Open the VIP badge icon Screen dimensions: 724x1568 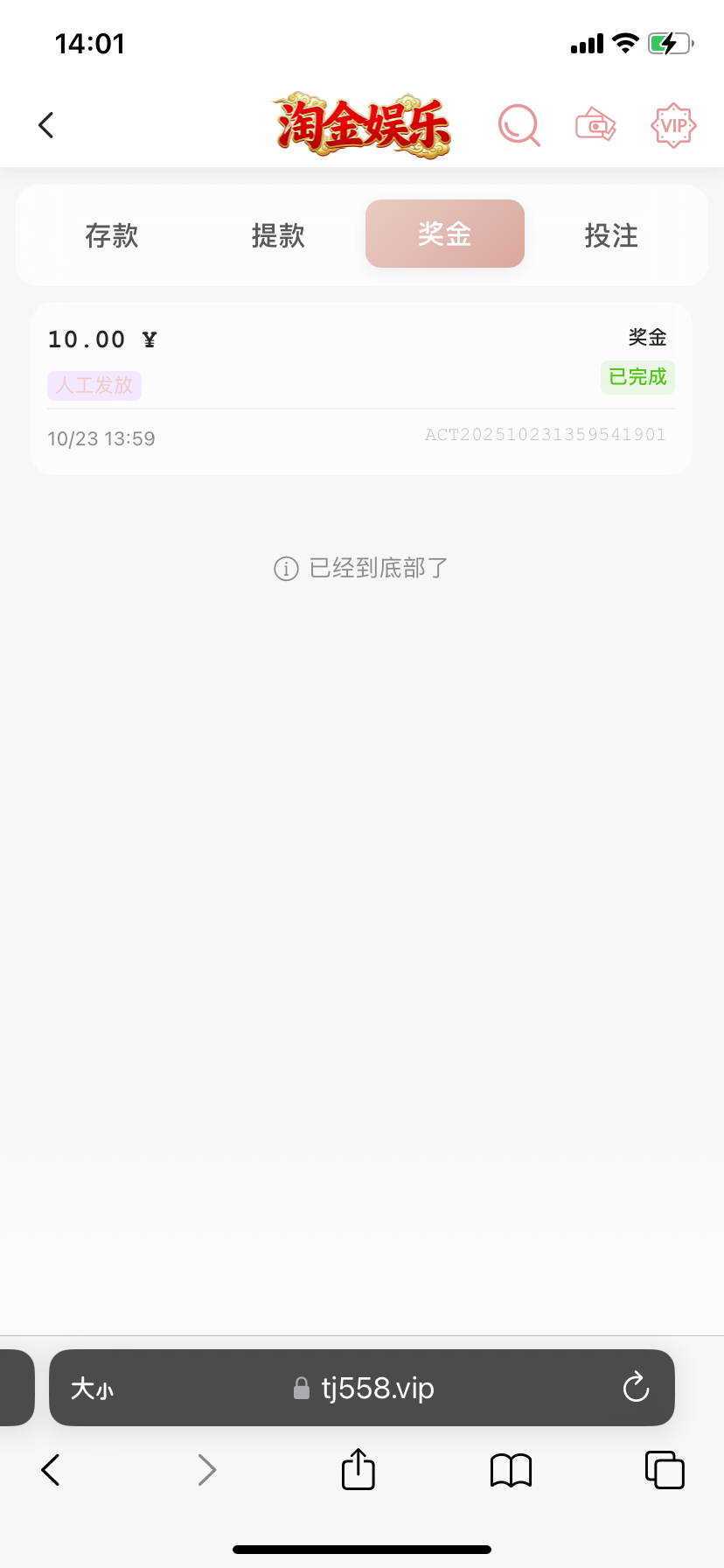673,125
